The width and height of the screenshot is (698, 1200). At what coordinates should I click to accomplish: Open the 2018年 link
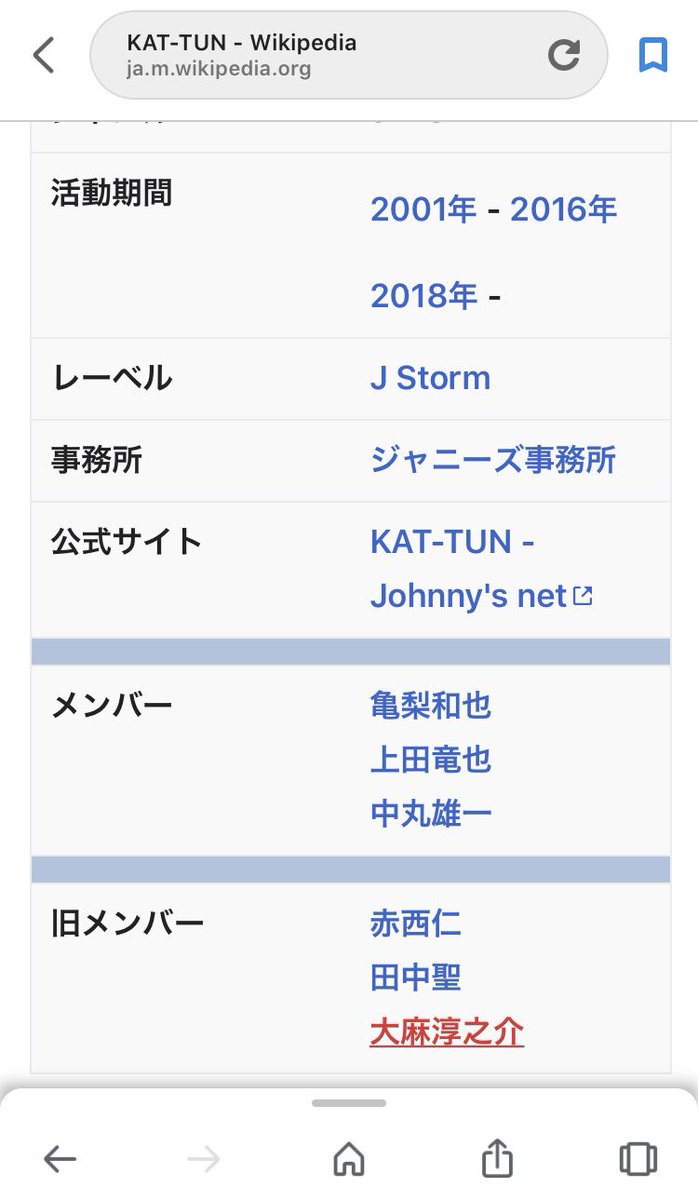tap(424, 296)
